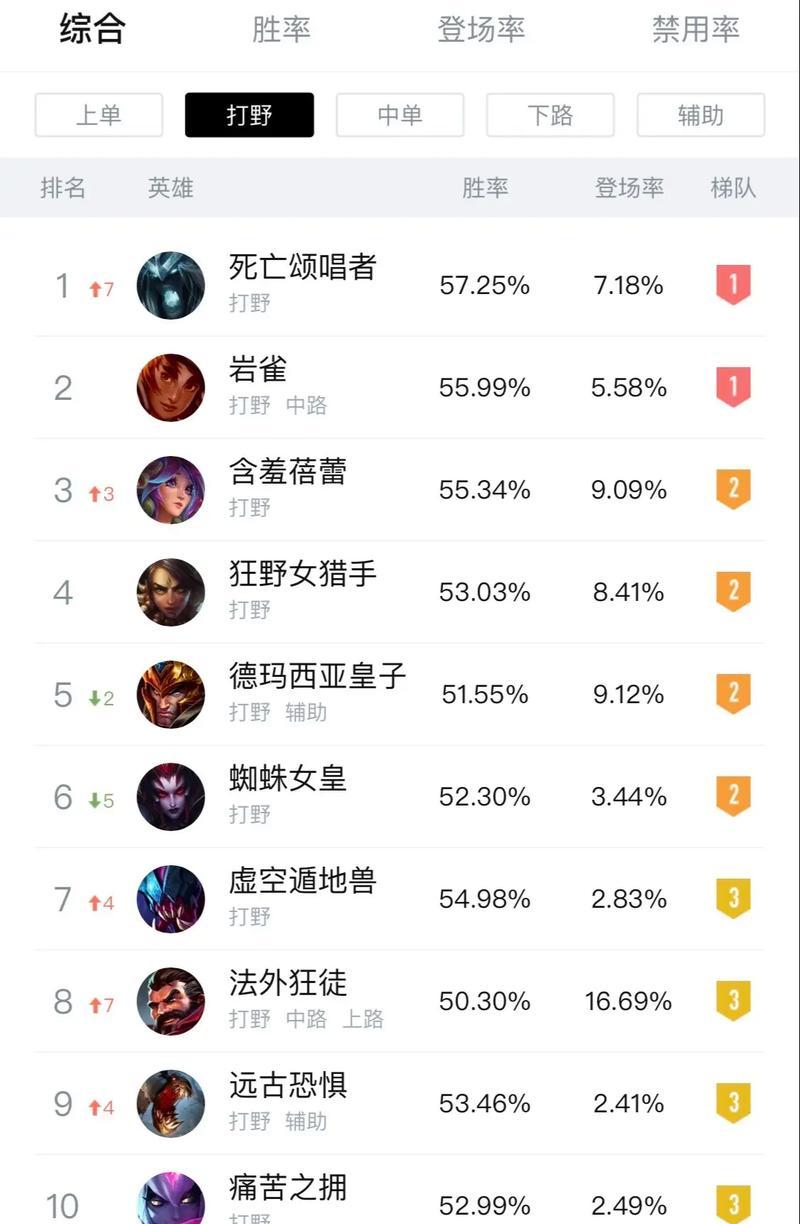Switch to the 禁用率 tab
The height and width of the screenshot is (1224, 800).
pyautogui.click(x=696, y=30)
